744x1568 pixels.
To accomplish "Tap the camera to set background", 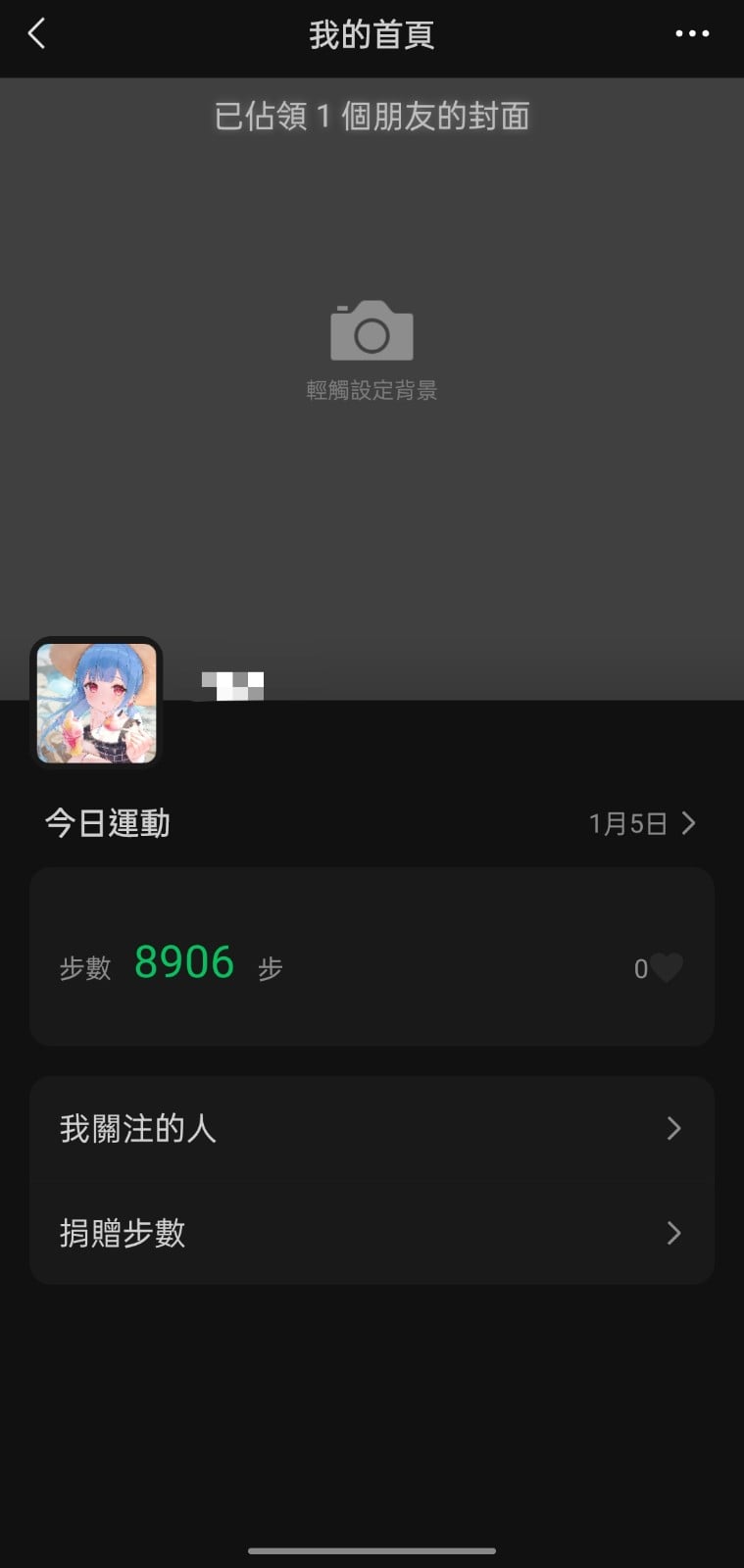I will coord(372,332).
